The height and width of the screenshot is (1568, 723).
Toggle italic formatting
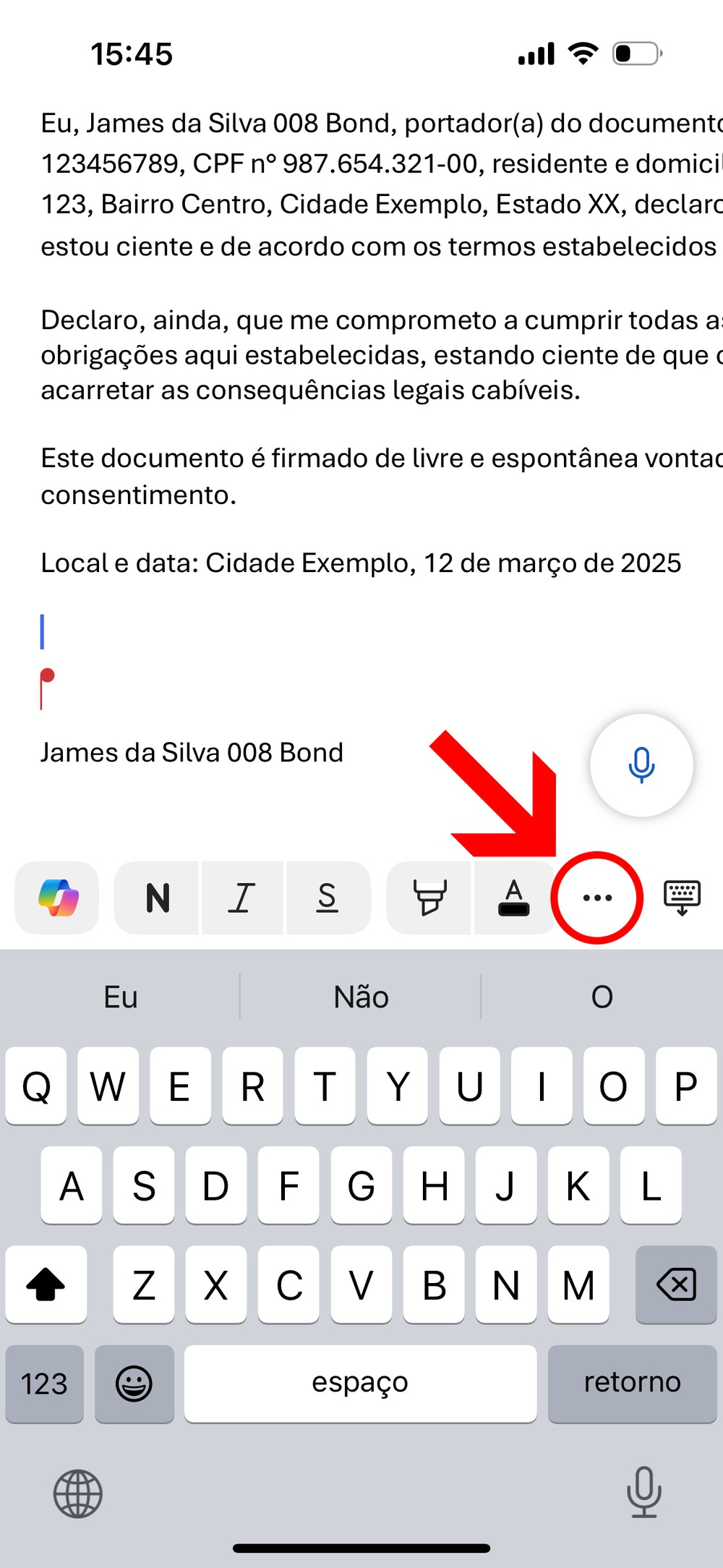[x=242, y=898]
